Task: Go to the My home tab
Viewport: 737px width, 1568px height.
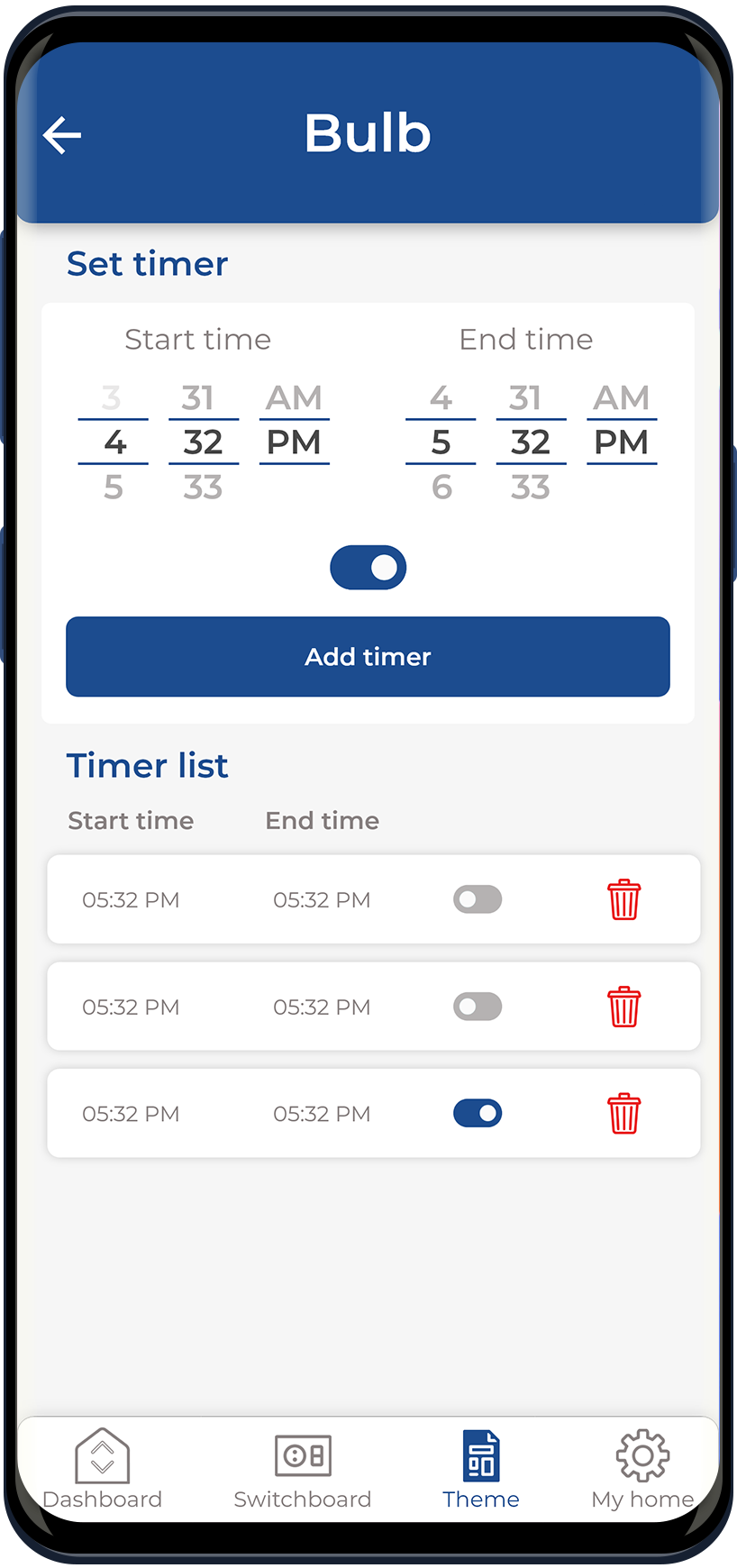Action: 642,1468
